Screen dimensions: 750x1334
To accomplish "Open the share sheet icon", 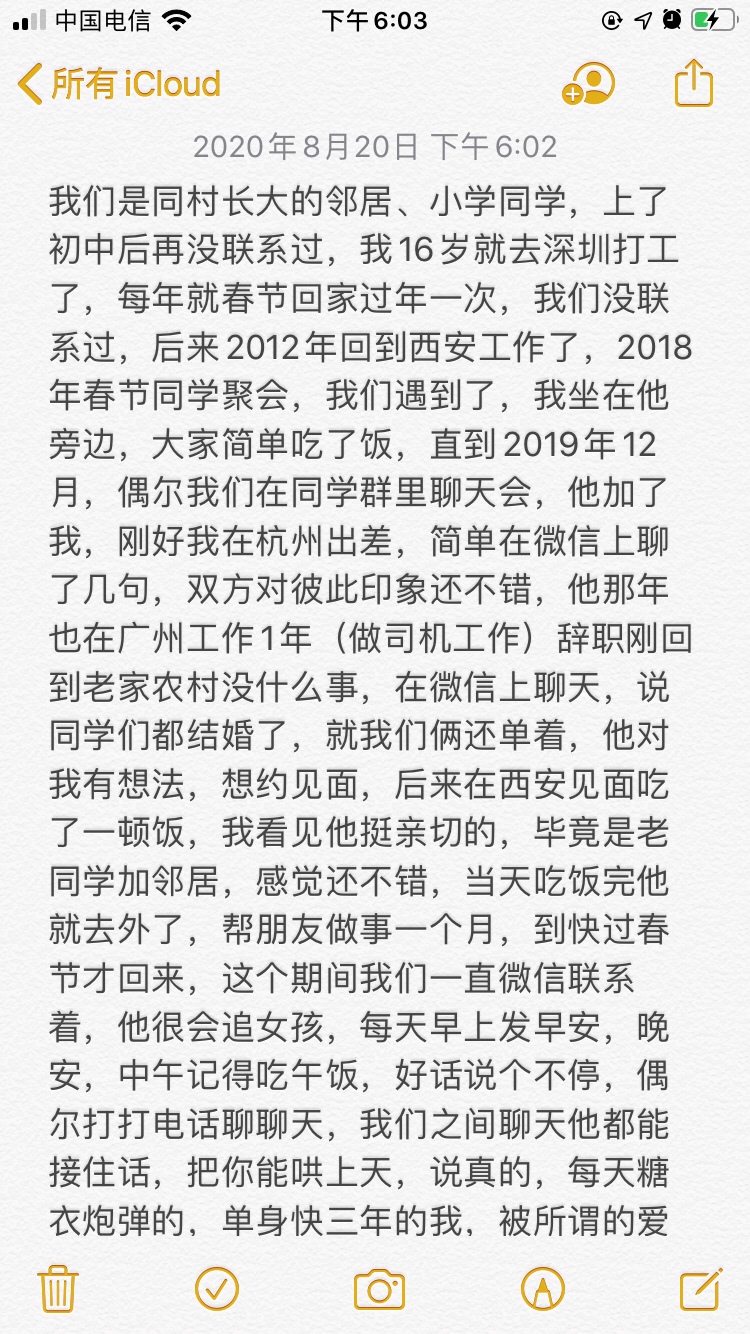I will click(x=694, y=82).
